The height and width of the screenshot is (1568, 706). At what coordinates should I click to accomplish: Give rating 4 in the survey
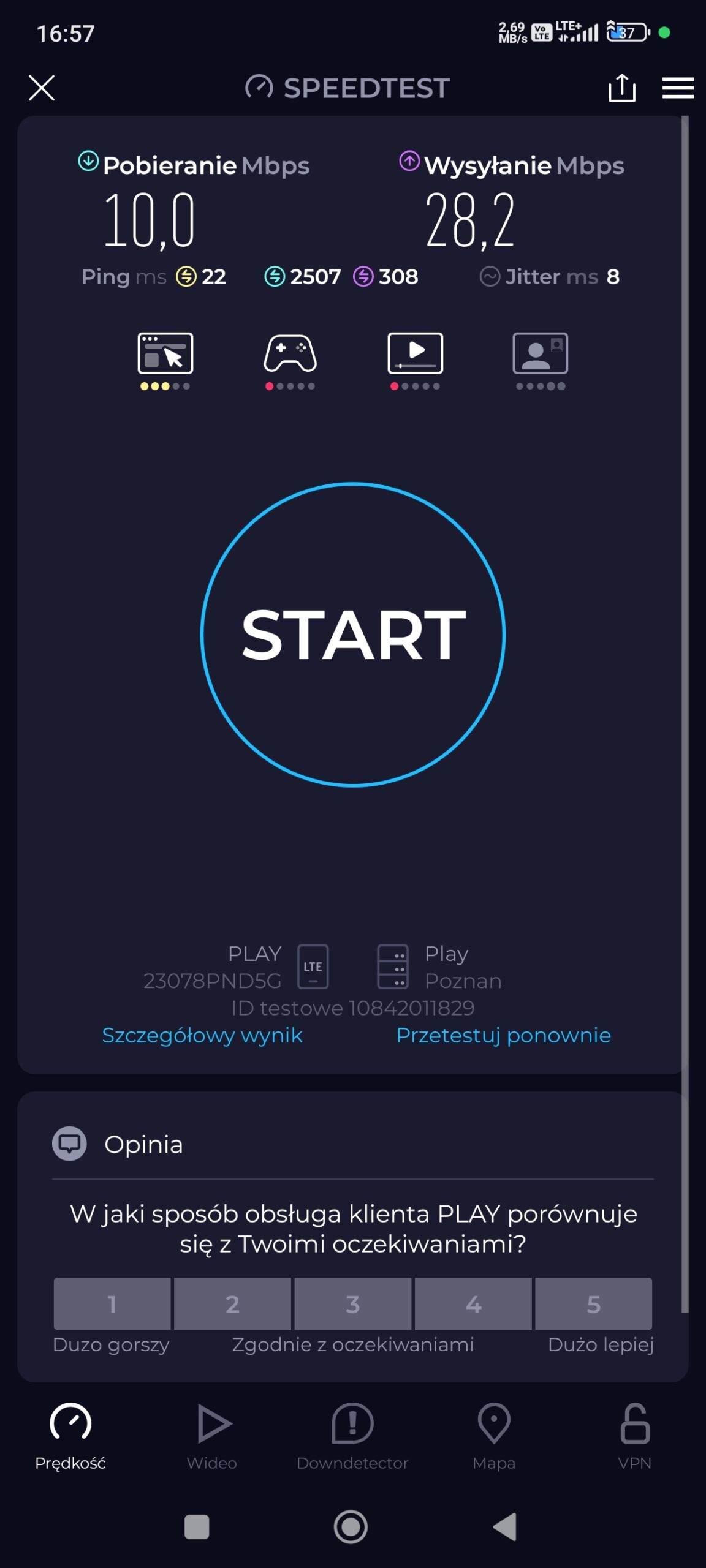click(x=473, y=1303)
